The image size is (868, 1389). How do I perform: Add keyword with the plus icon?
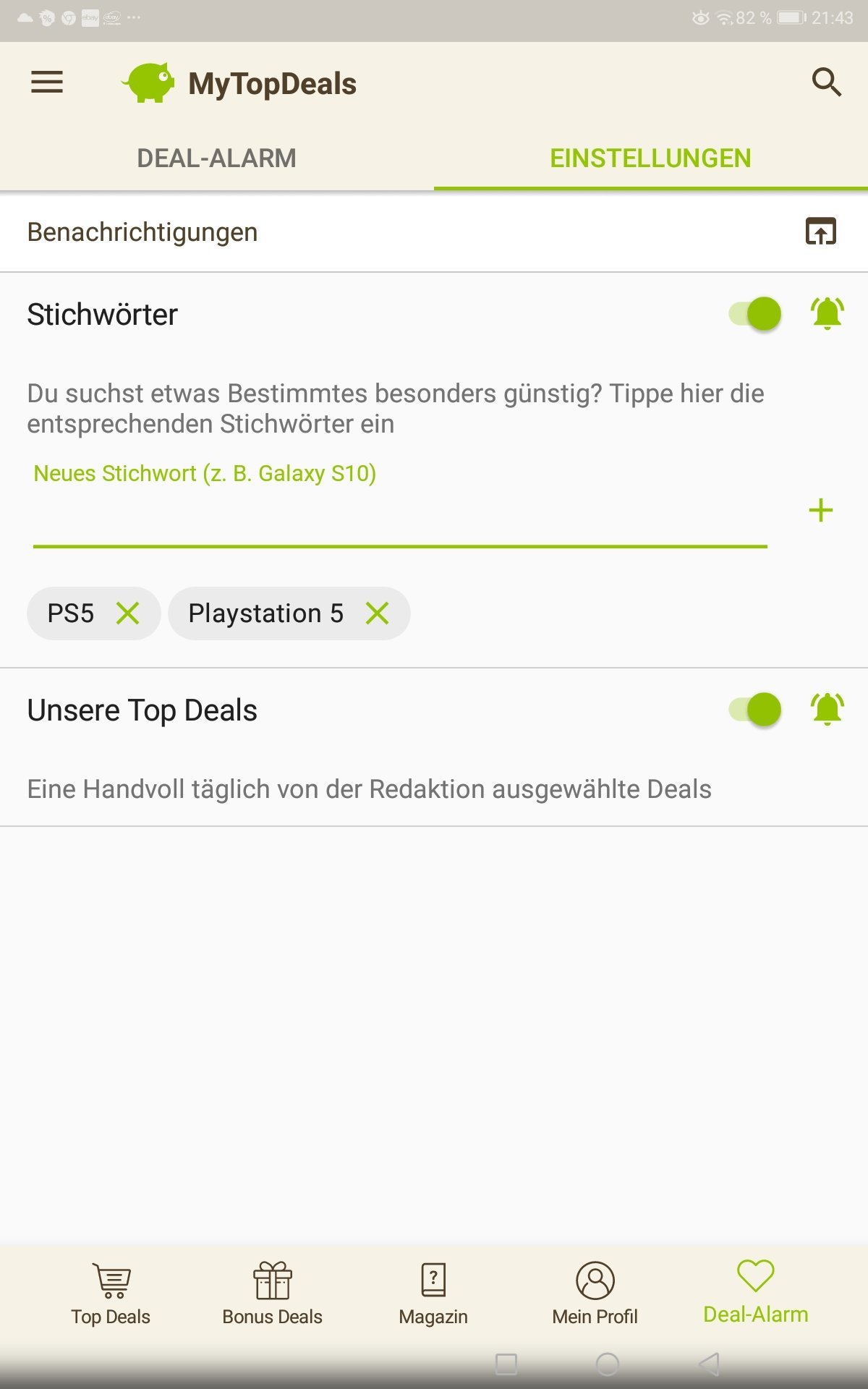pyautogui.click(x=821, y=511)
